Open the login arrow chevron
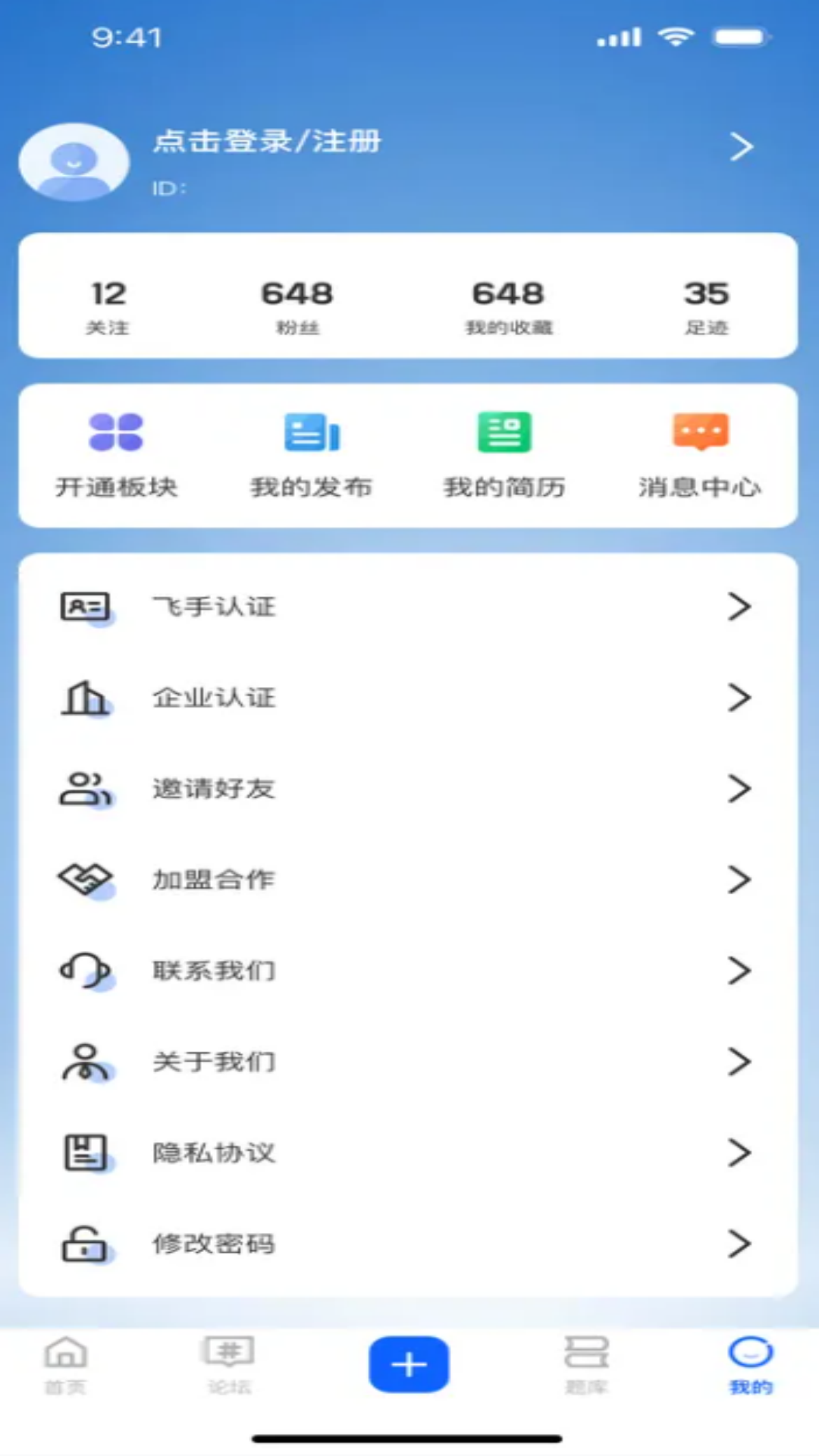 741,147
